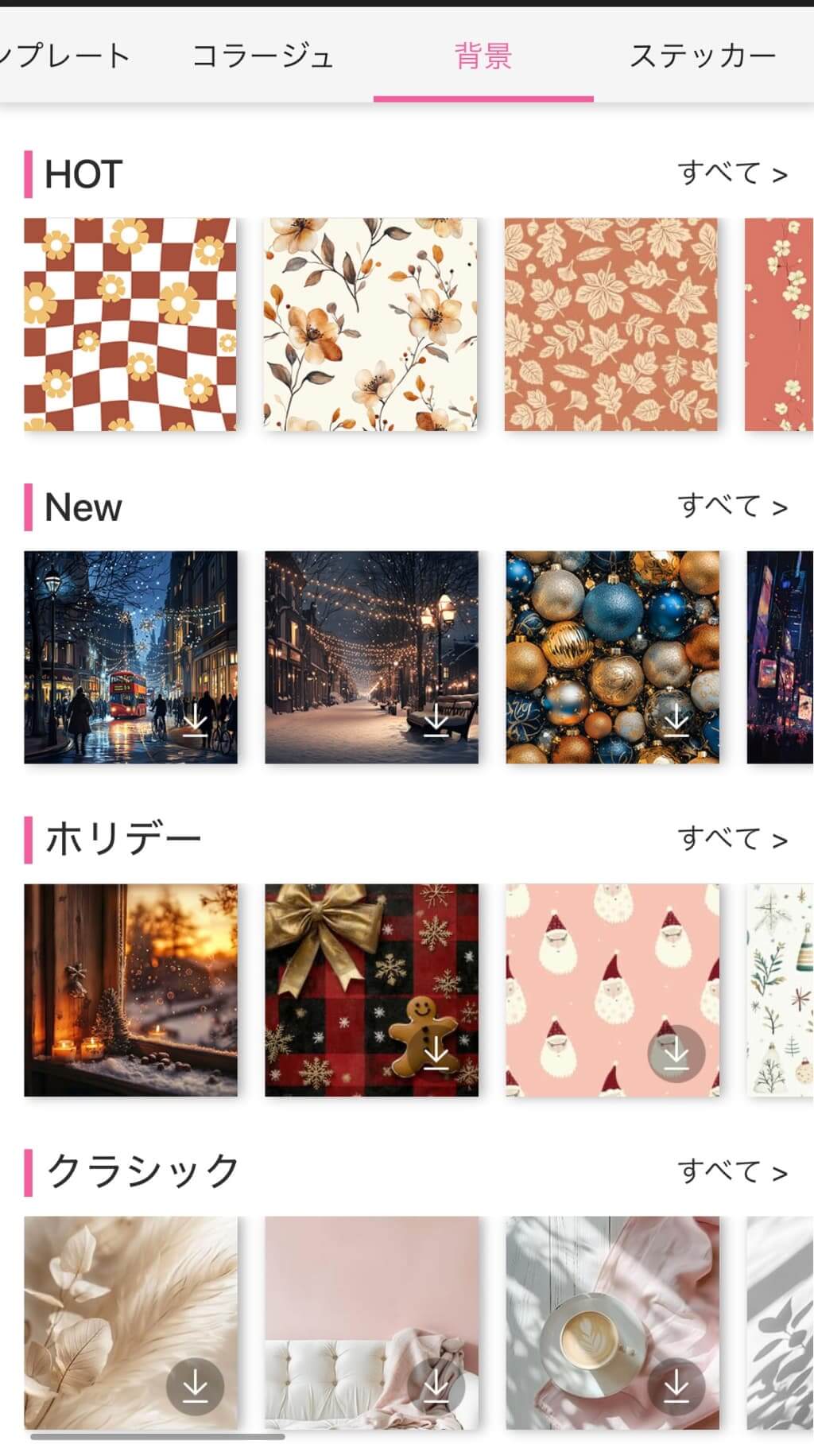The image size is (814, 1456).
Task: Pick the orange leaf pattern background
Action: tap(611, 324)
